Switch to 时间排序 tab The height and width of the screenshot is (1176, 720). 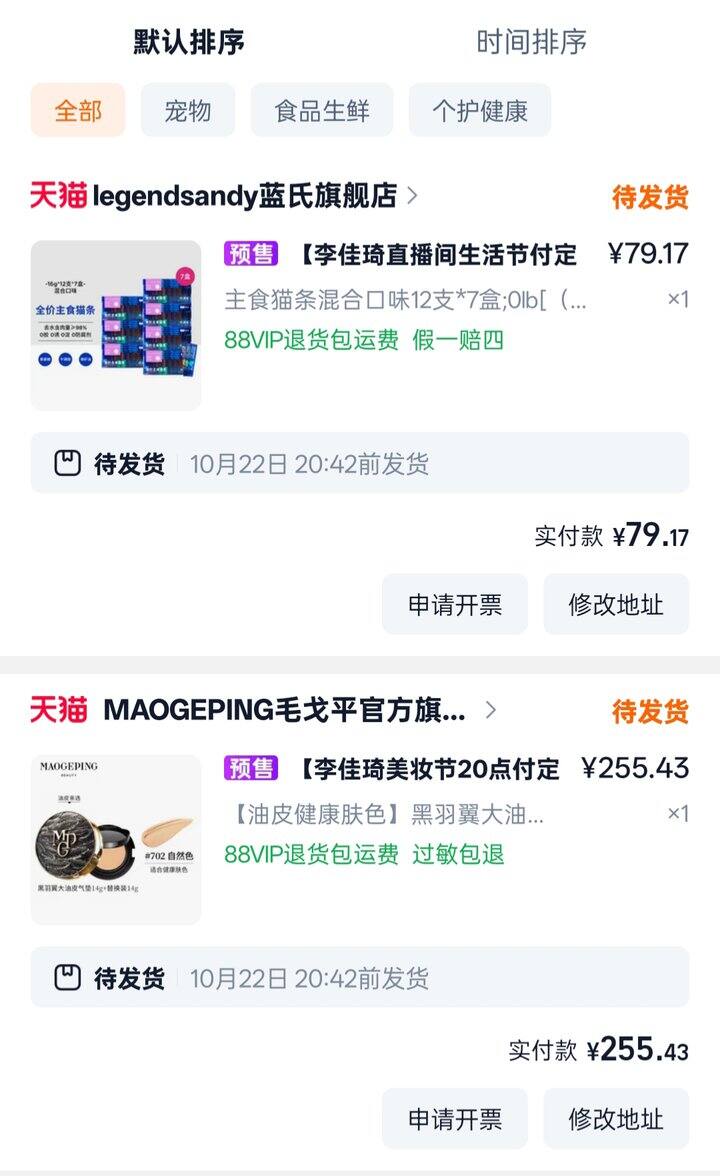tap(531, 42)
